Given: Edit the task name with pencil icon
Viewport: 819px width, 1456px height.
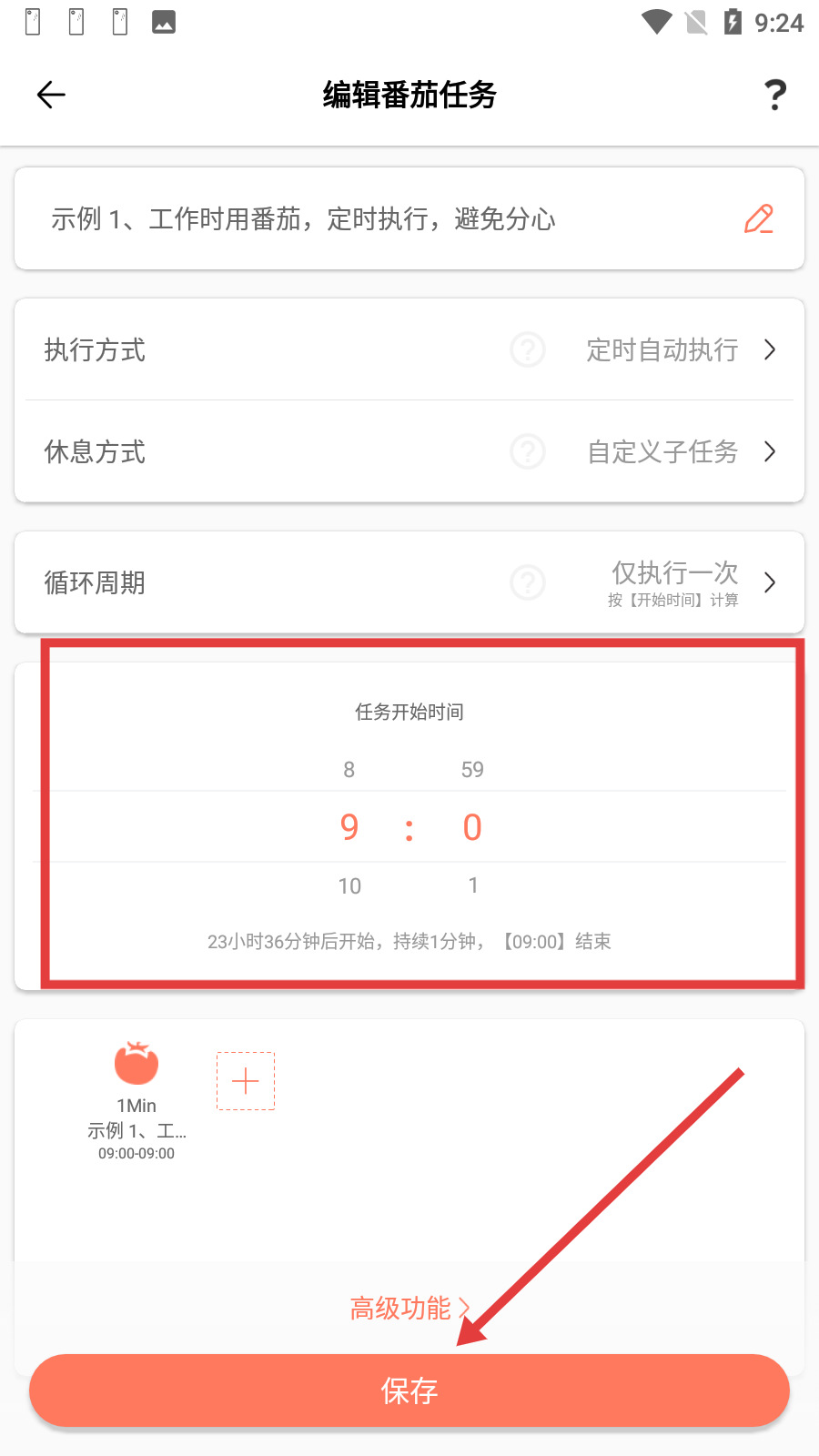Looking at the screenshot, I should pos(758,219).
